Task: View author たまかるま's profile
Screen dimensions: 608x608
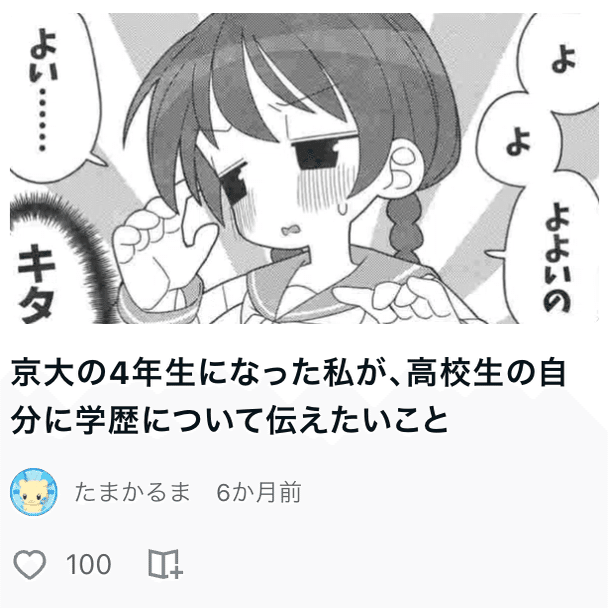Action: (x=131, y=492)
